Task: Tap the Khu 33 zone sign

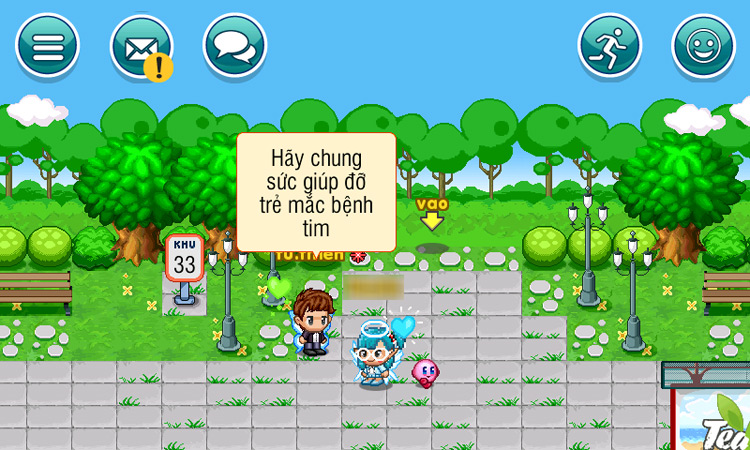Action: [185, 259]
